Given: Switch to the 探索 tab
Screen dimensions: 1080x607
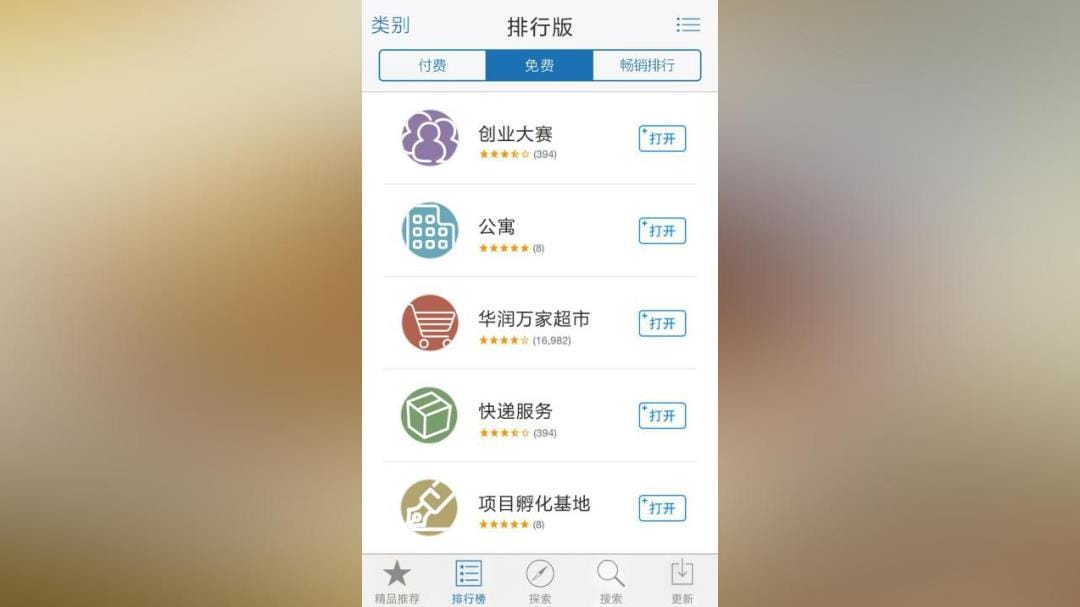Looking at the screenshot, I should pos(540,582).
